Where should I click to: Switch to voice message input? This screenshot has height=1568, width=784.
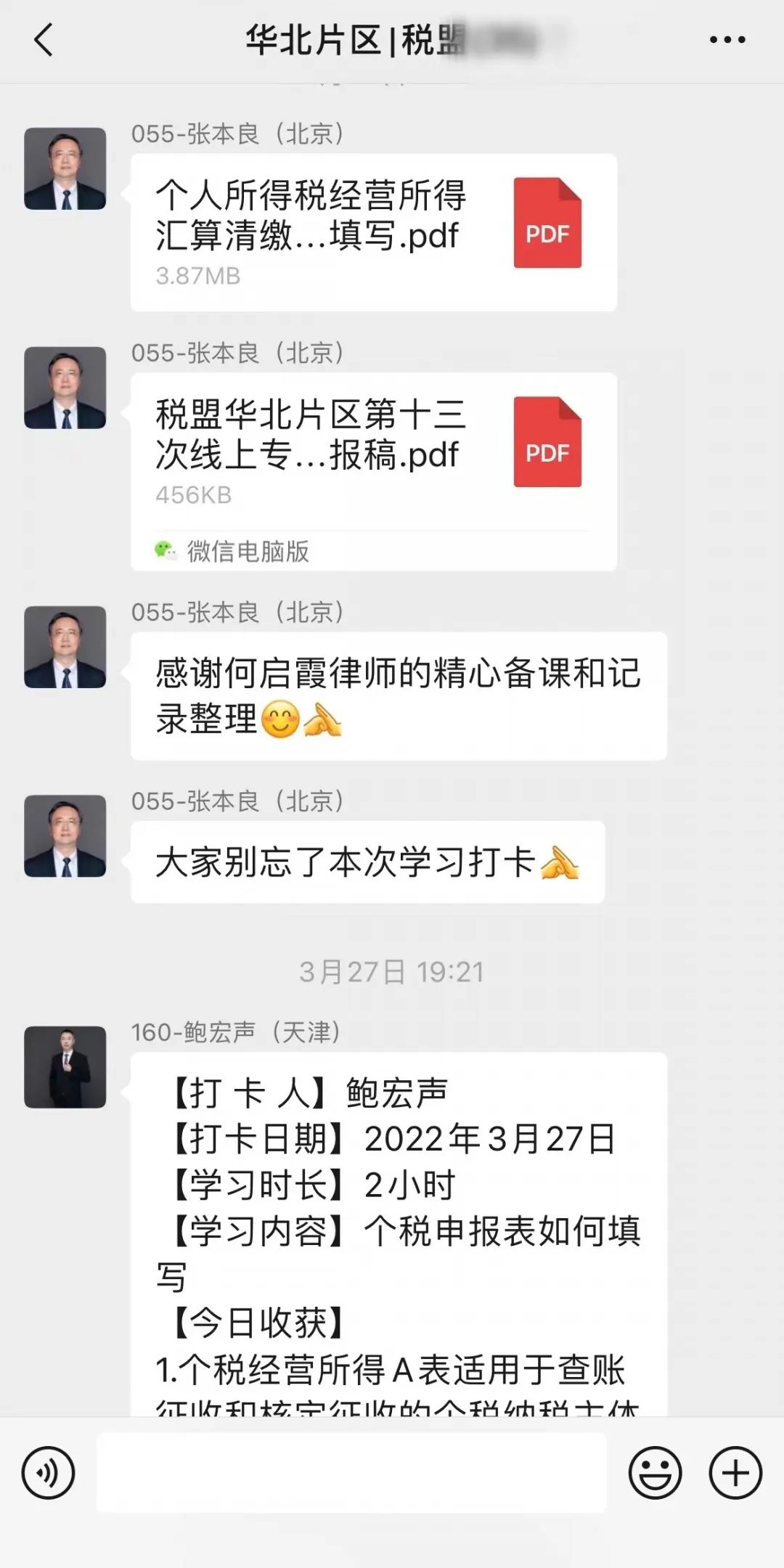[48, 1473]
